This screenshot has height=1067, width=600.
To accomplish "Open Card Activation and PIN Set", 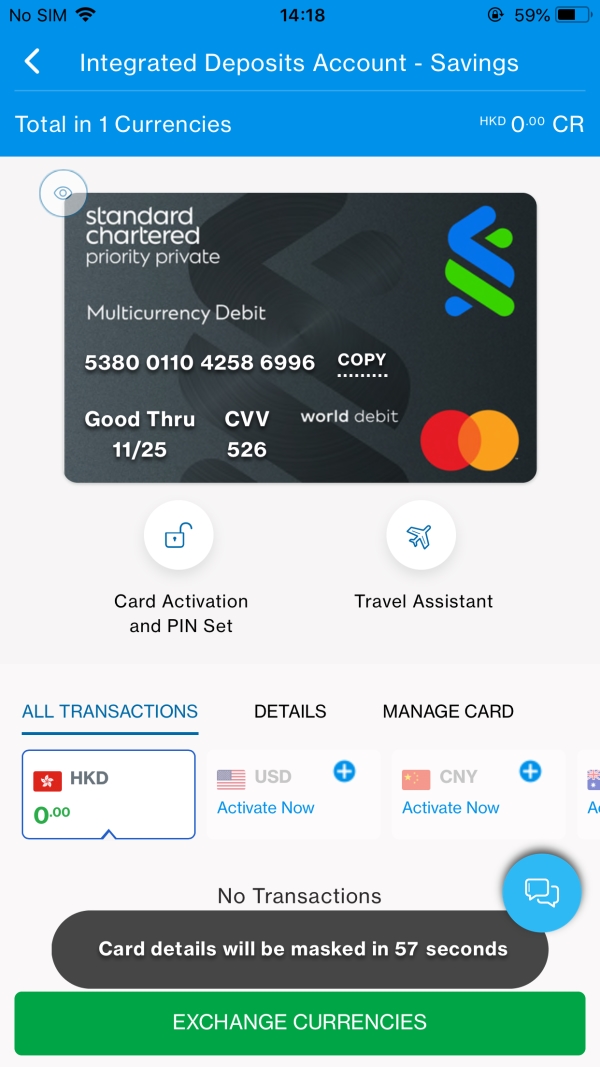I will coord(177,536).
